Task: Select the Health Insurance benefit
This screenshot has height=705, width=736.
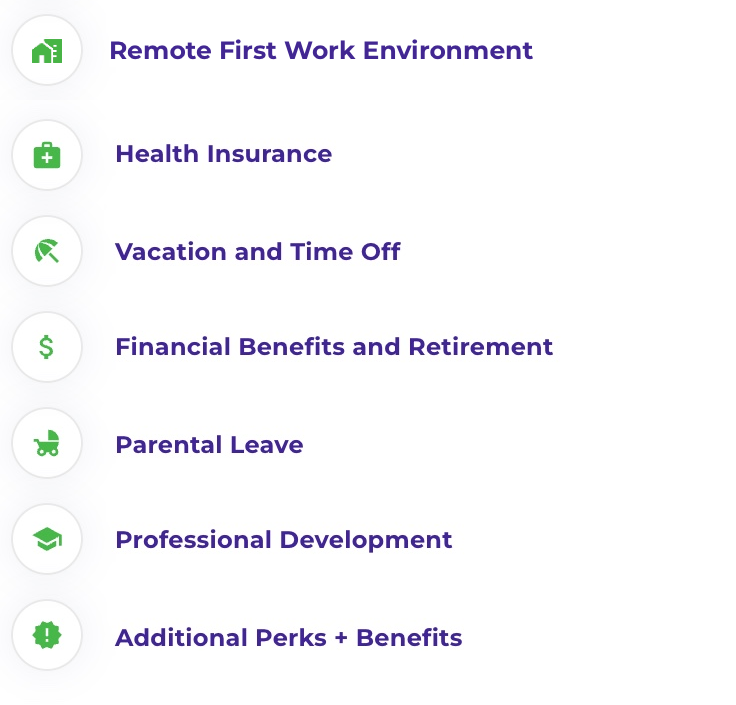Action: pos(223,154)
